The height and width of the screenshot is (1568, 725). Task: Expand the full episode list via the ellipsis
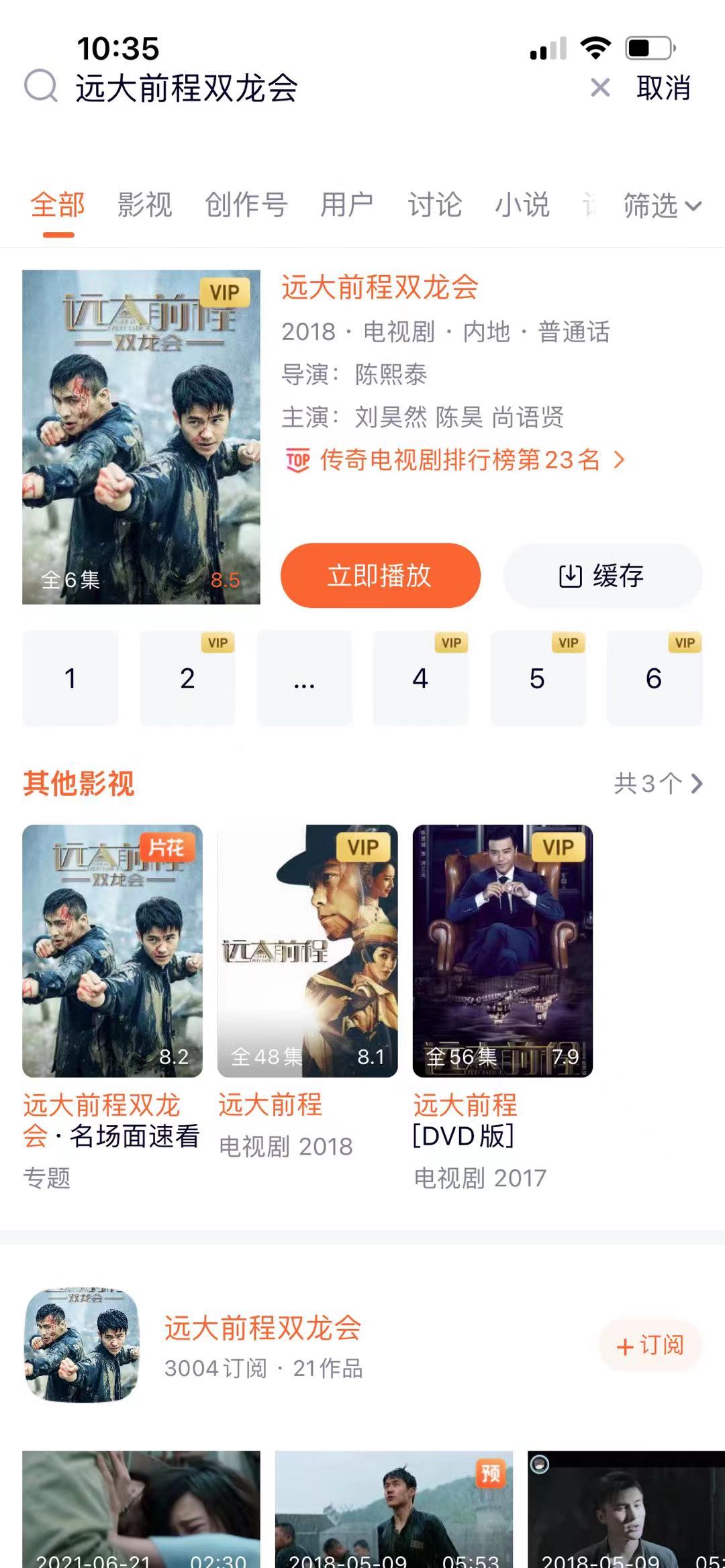click(304, 678)
